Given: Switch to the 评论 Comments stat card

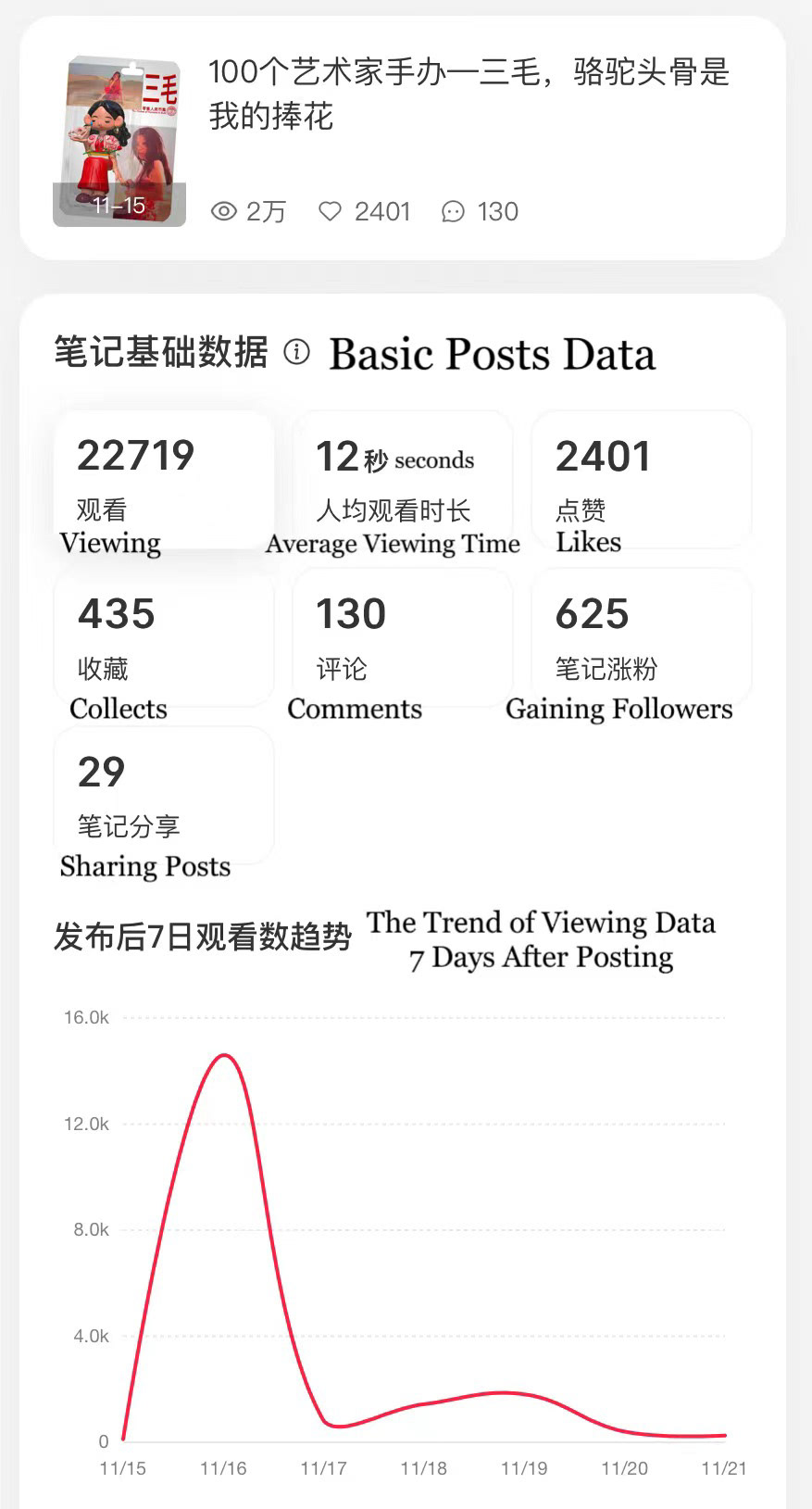Looking at the screenshot, I should (402, 638).
